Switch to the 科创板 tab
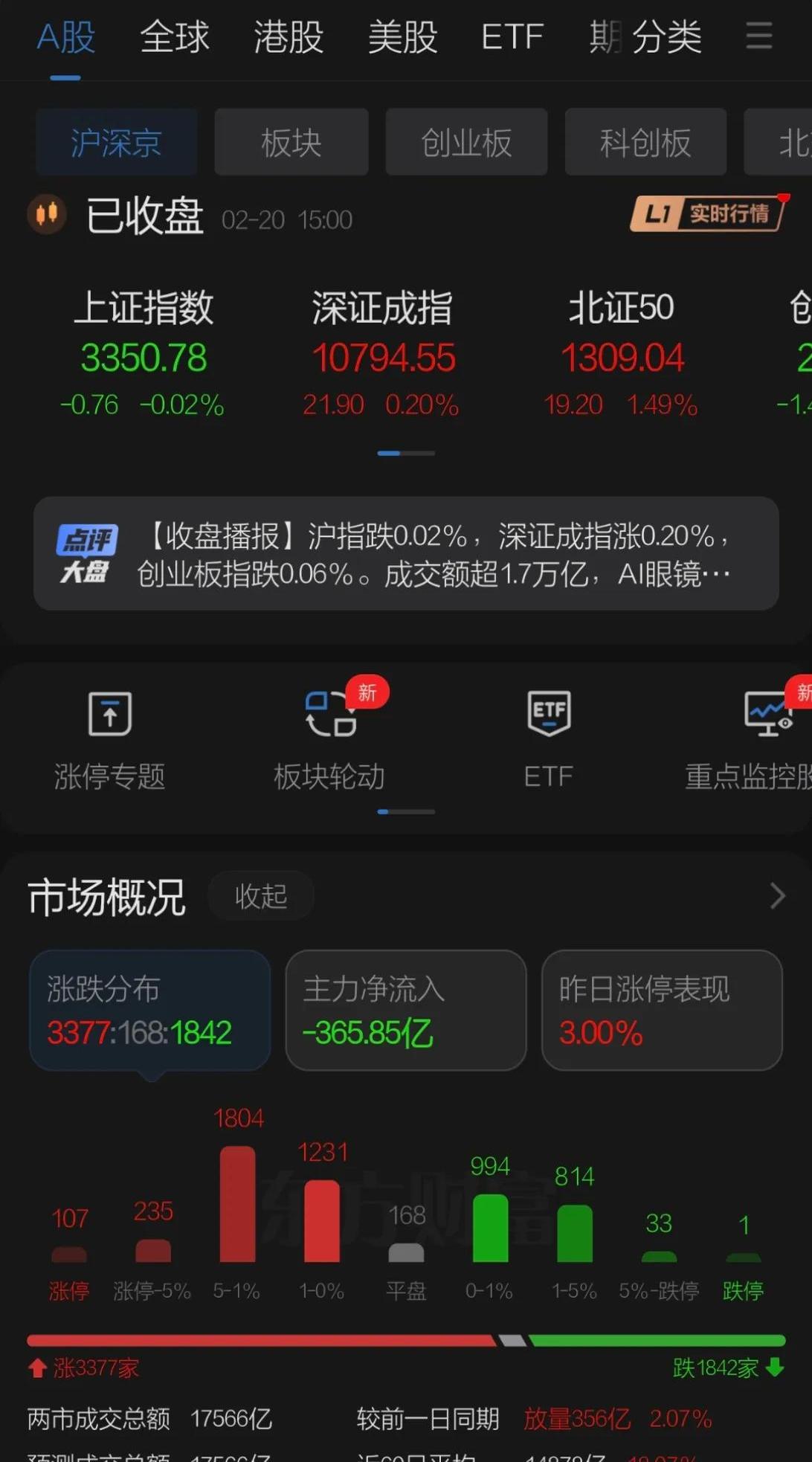Image resolution: width=812 pixels, height=1462 pixels. (x=644, y=141)
